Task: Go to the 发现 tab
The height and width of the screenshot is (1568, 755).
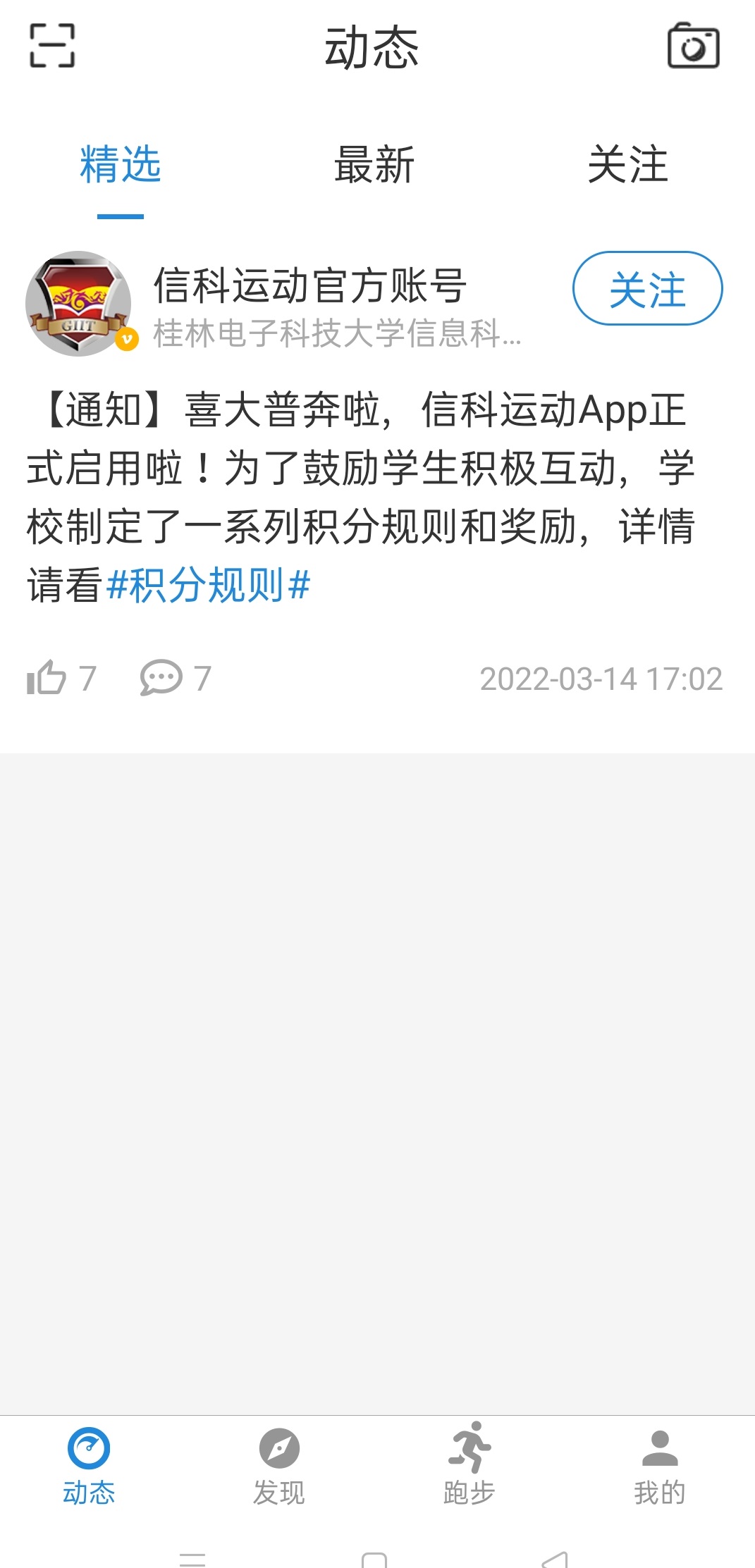Action: point(279,1463)
